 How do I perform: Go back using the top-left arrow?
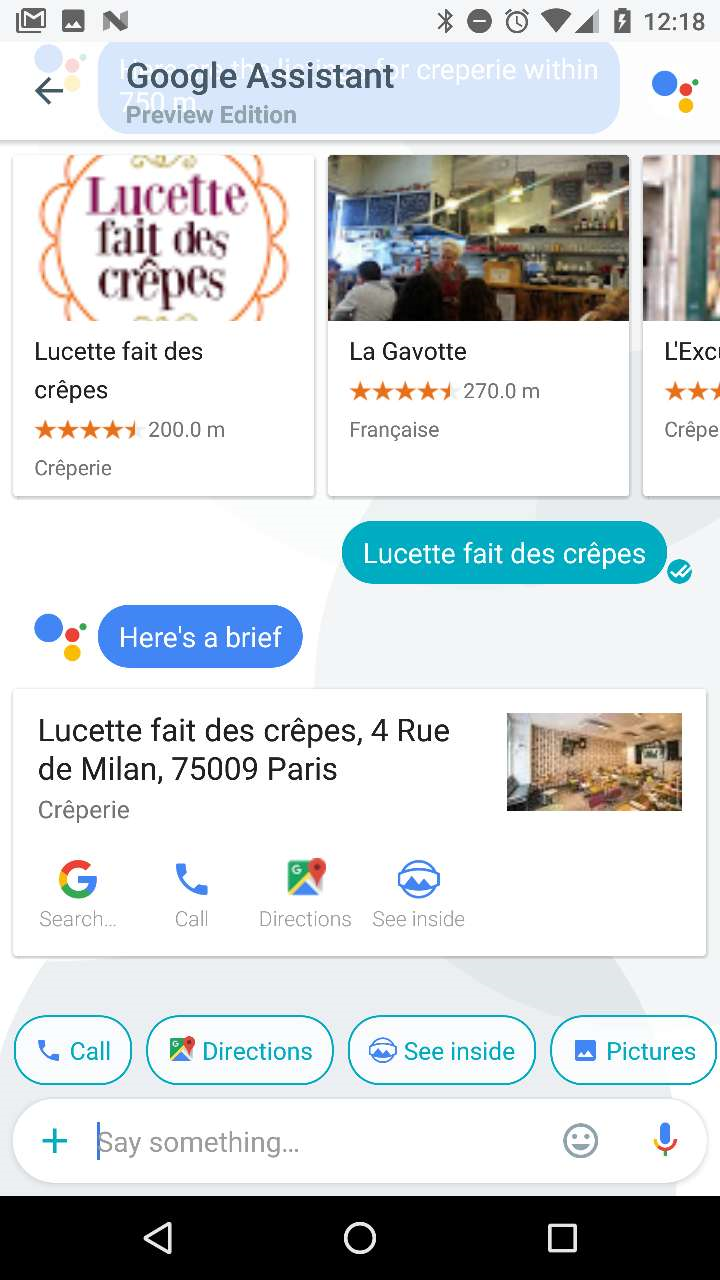(x=48, y=90)
